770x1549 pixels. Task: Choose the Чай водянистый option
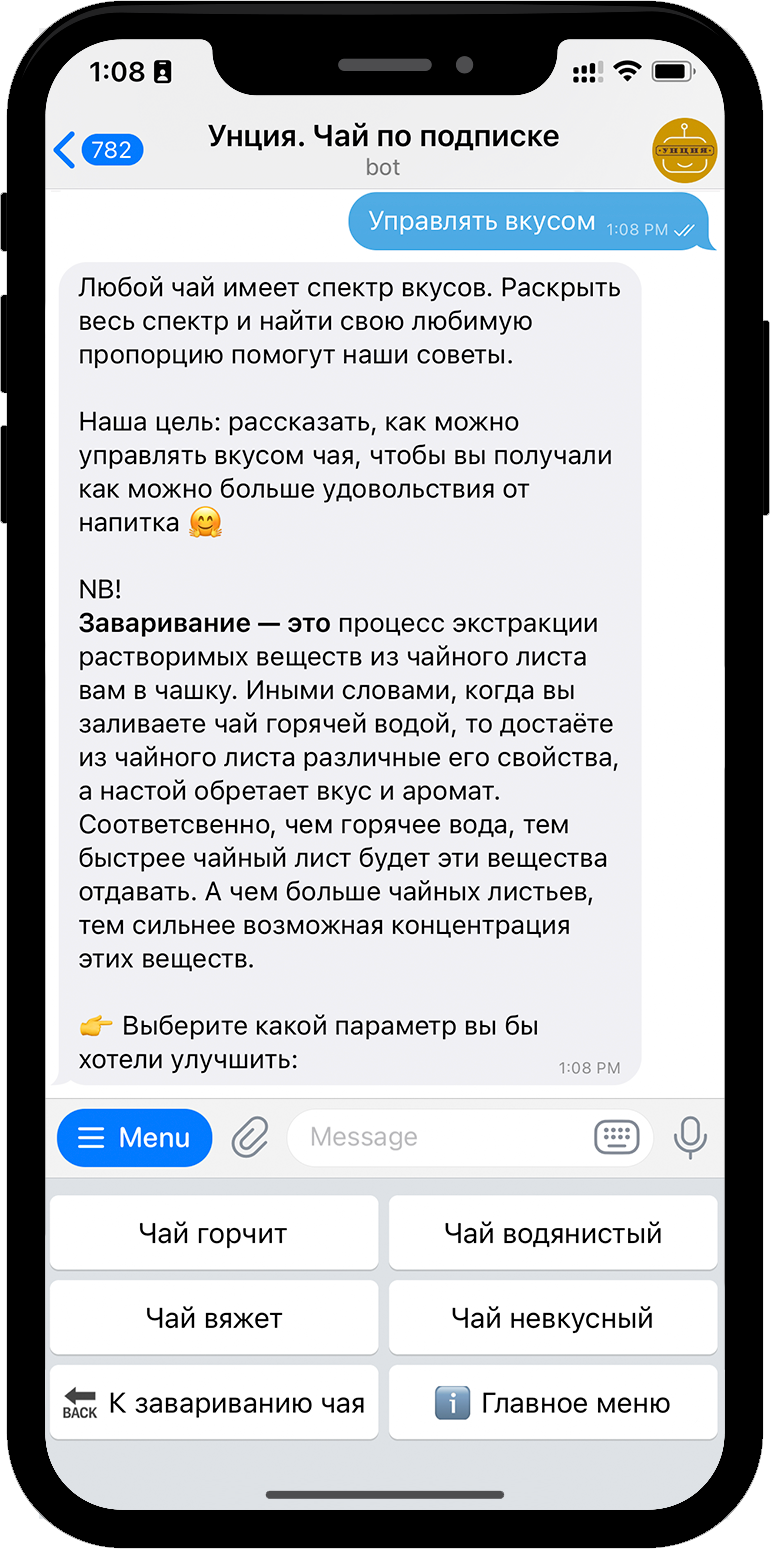[x=553, y=1233]
